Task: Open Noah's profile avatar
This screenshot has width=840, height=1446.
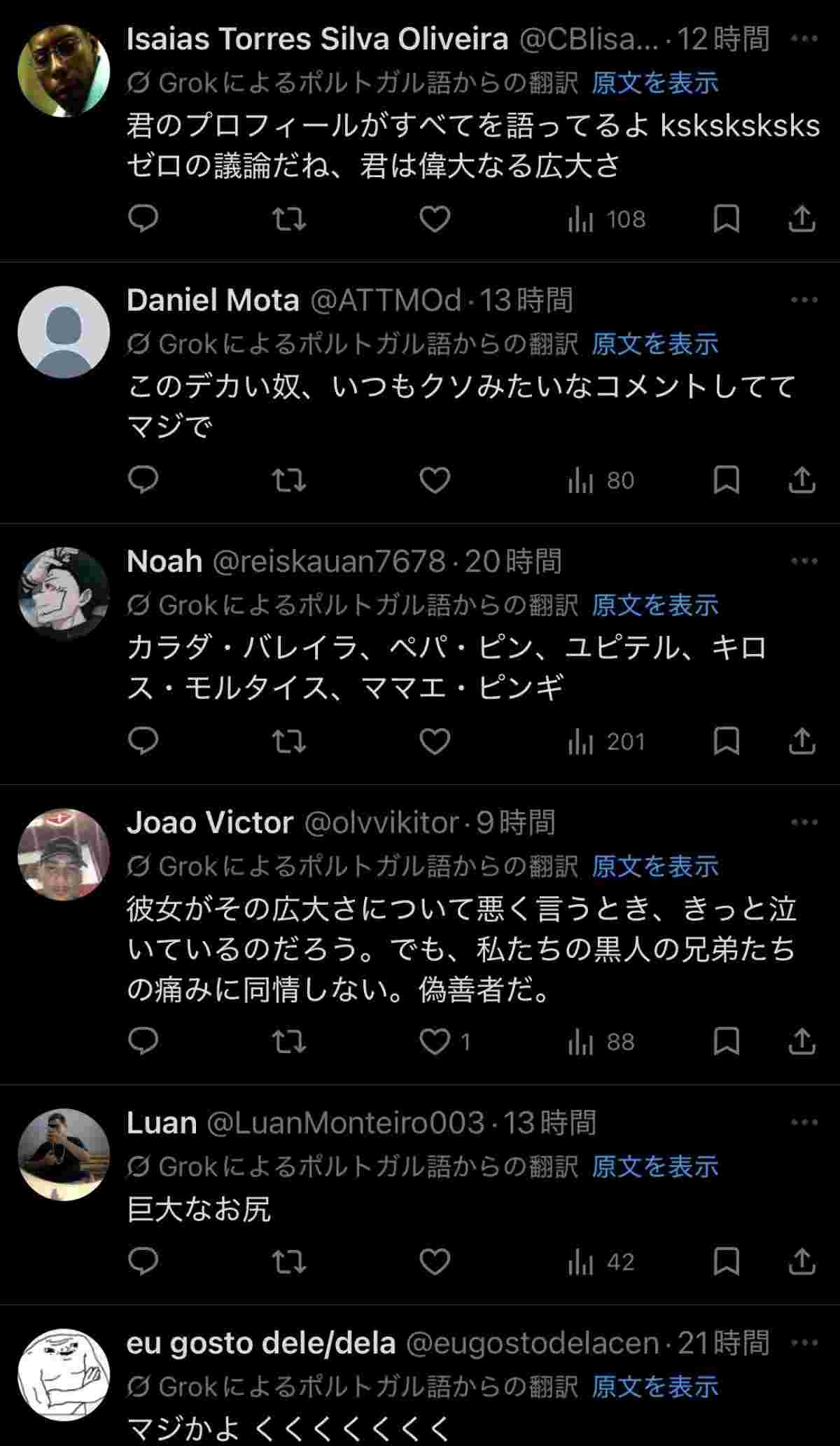Action: coord(64,593)
